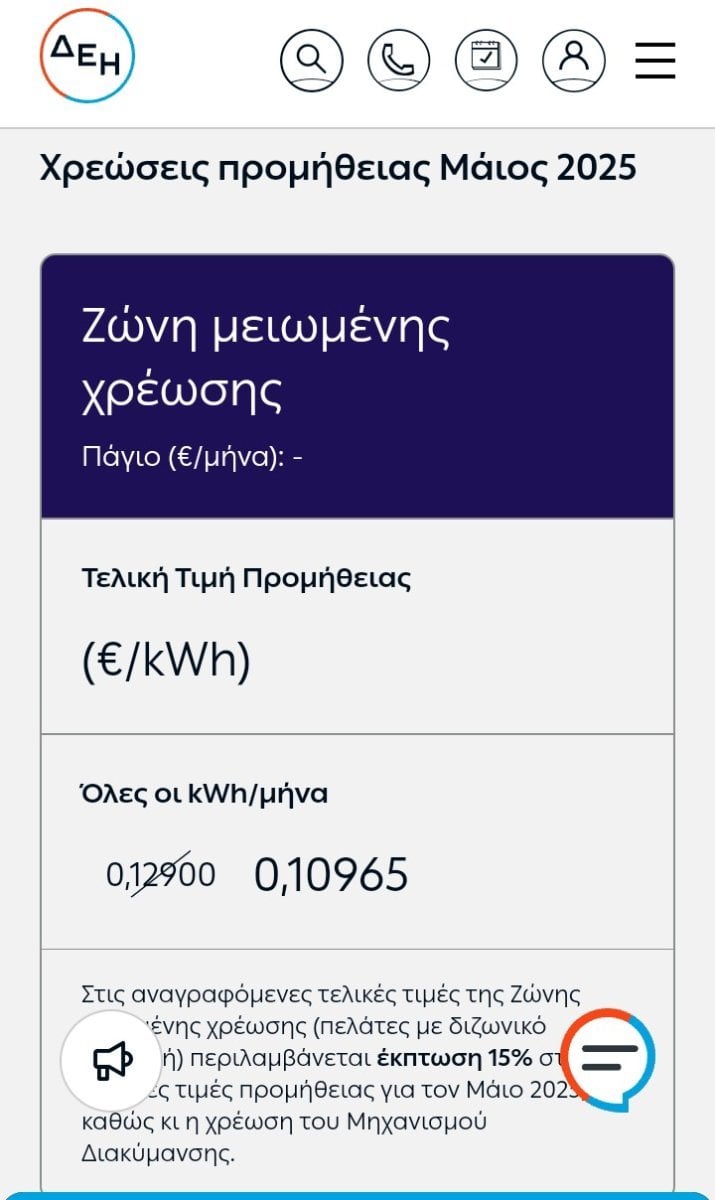Screen dimensions: 715x1200
Task: Open the calendar appointment icon
Action: tap(486, 60)
